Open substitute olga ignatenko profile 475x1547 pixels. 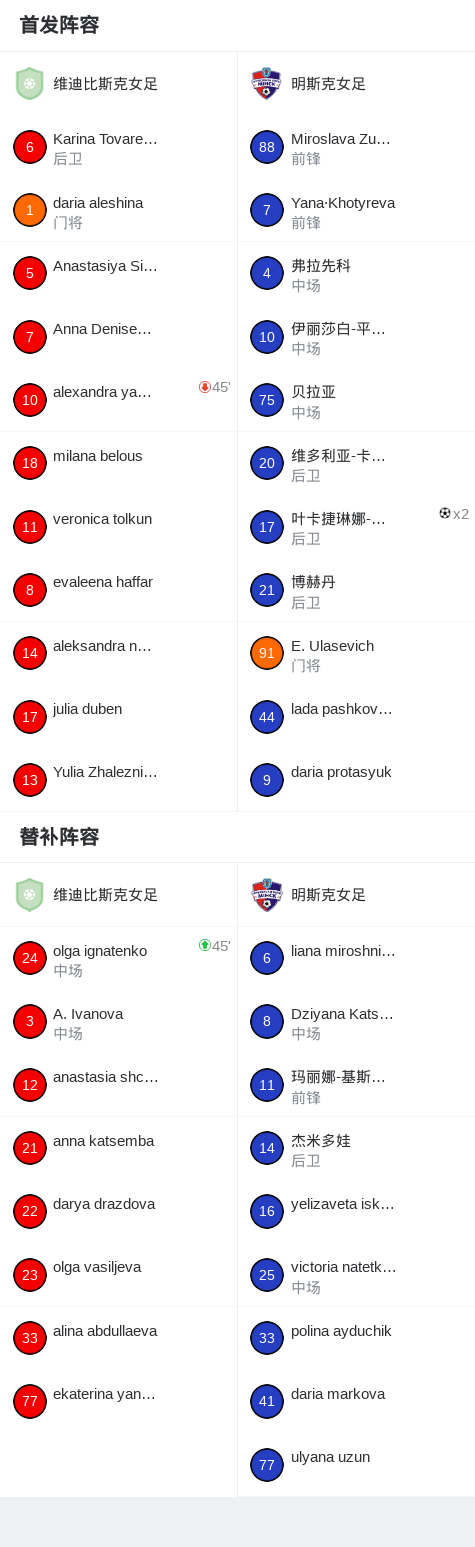[x=118, y=958]
